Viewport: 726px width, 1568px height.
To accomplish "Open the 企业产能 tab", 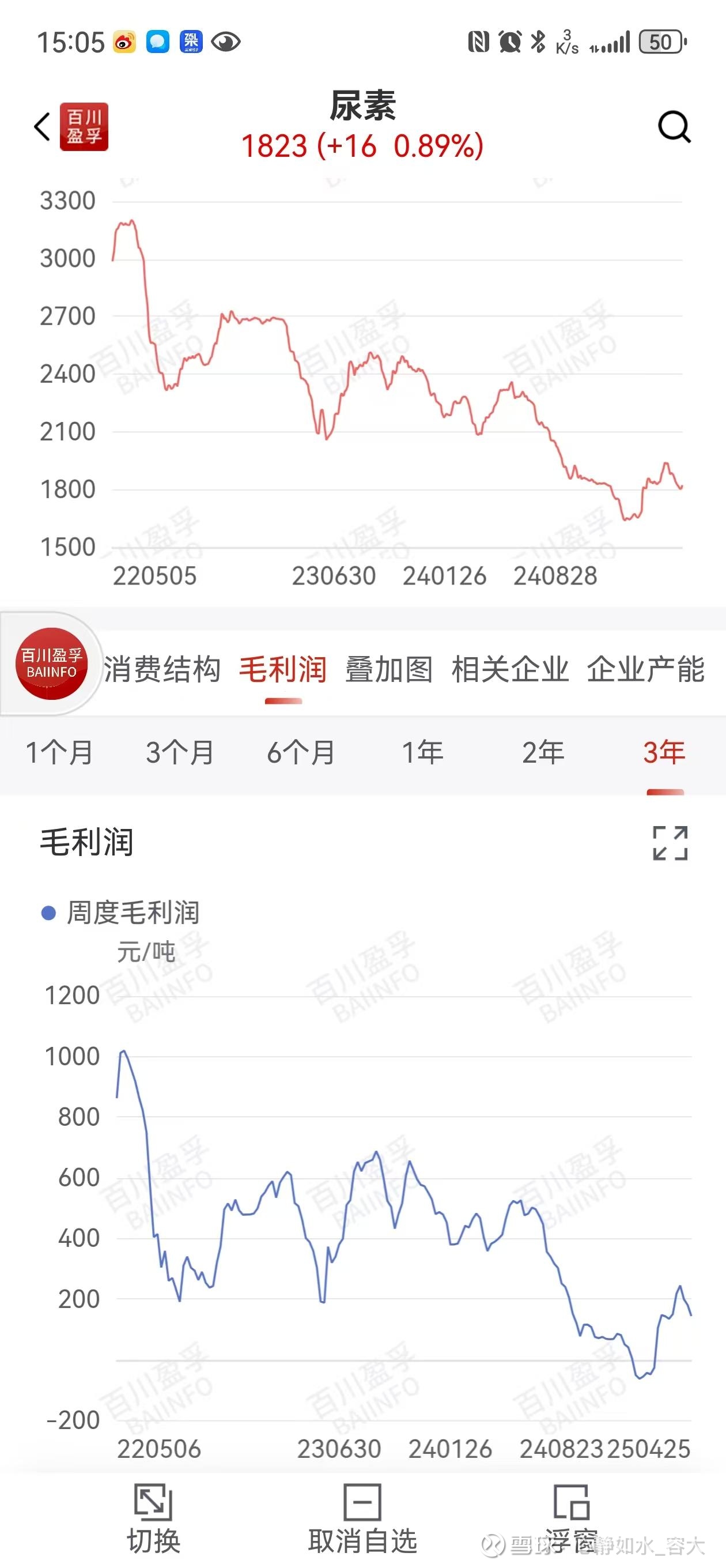I will coord(646,669).
